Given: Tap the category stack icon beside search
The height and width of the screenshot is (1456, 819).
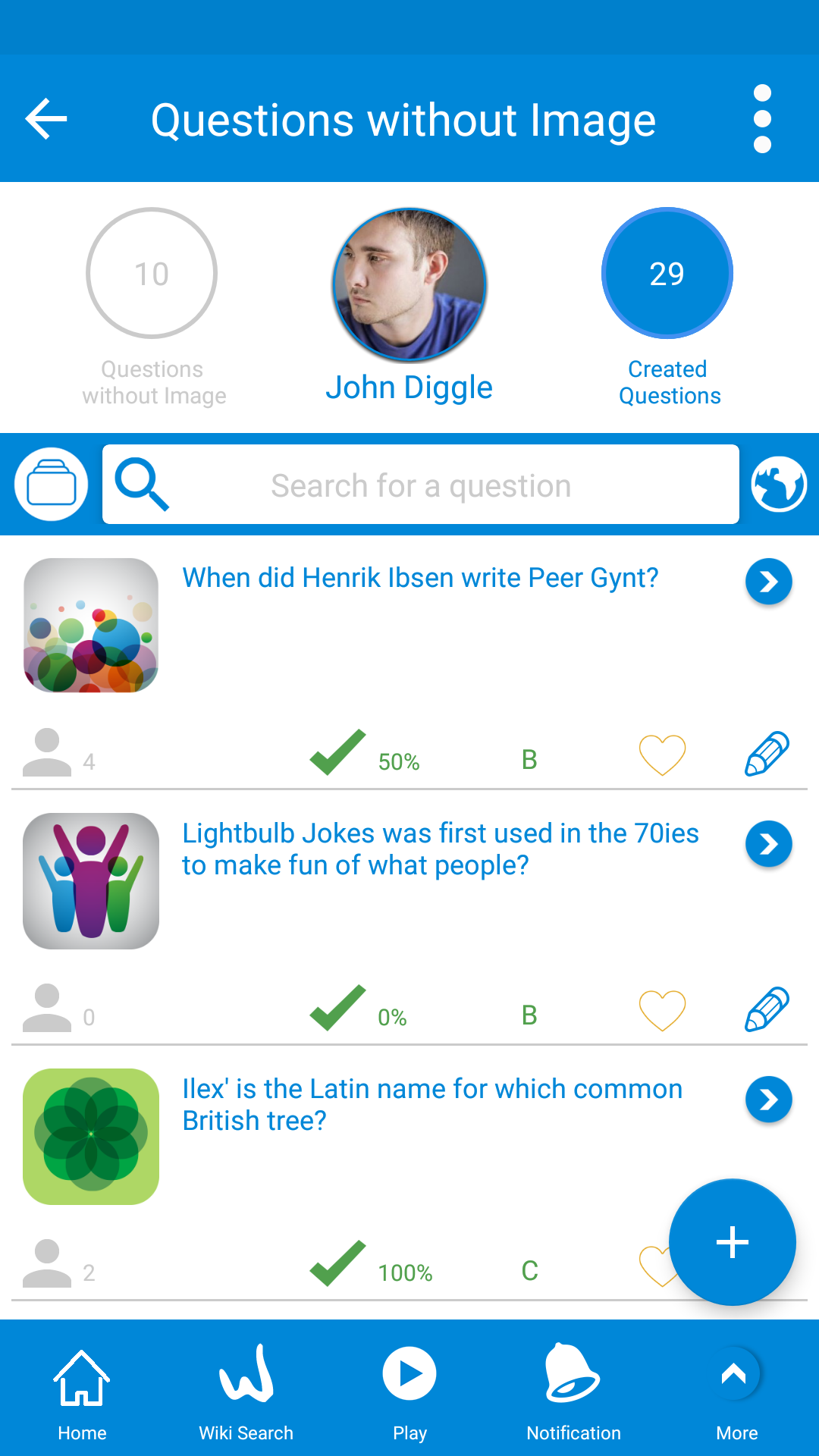Looking at the screenshot, I should pos(52,485).
